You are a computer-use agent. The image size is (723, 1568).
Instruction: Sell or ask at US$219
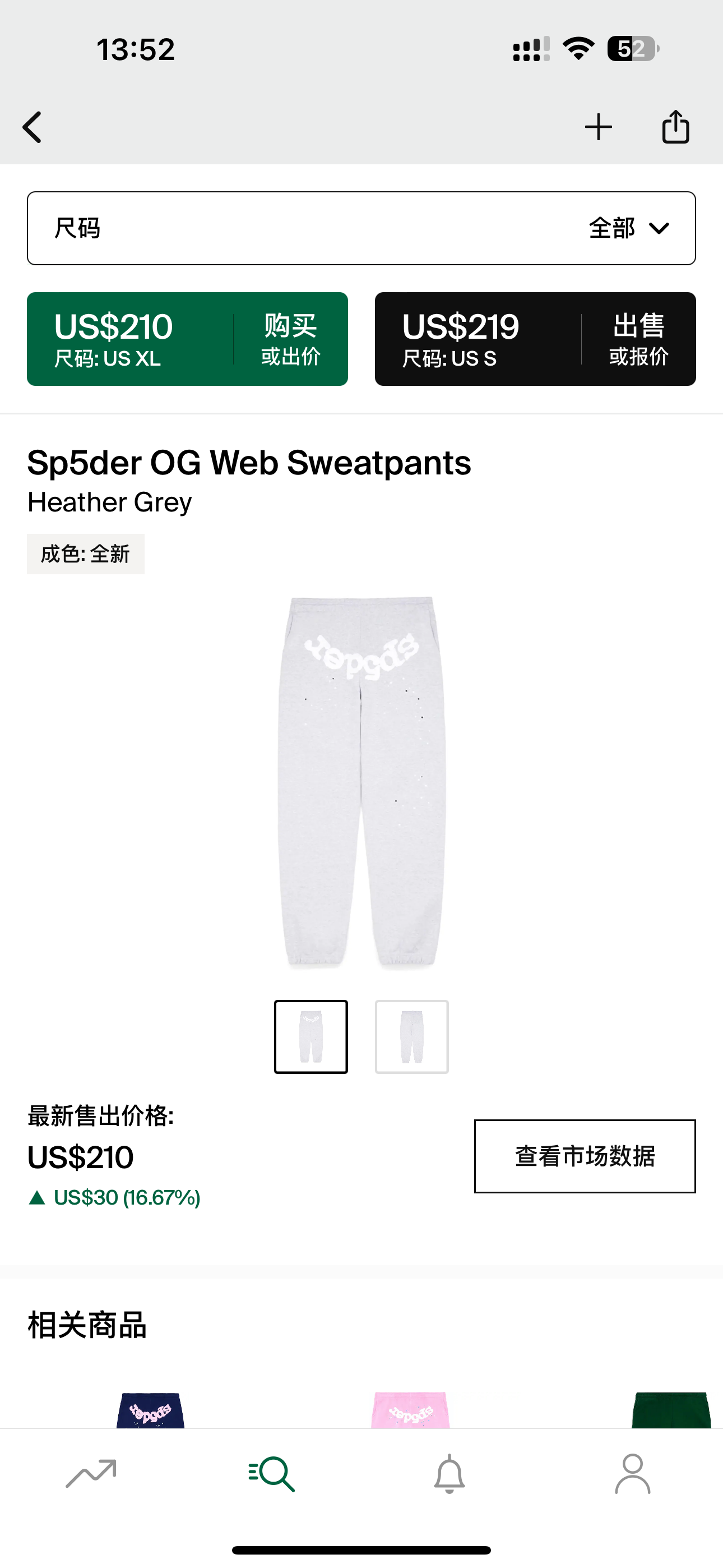[x=535, y=339]
